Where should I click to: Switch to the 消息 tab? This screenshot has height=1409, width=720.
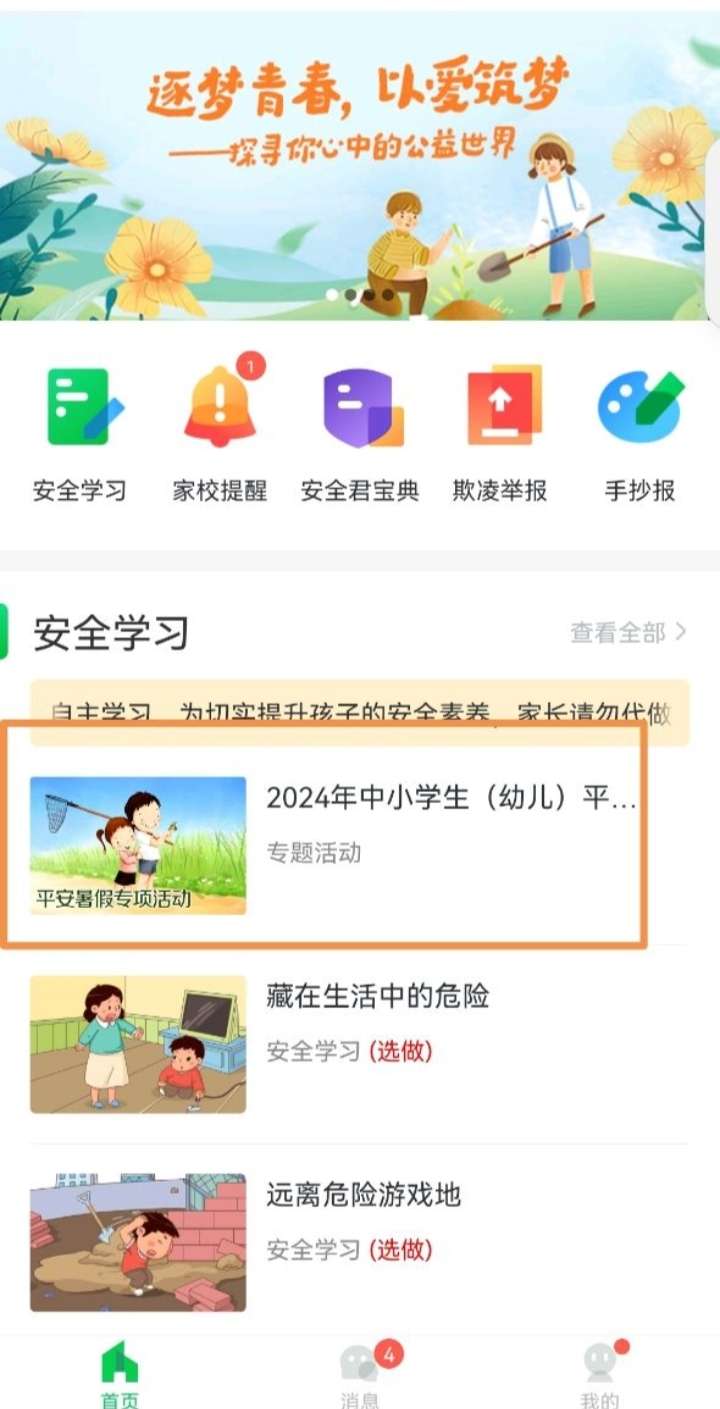tap(361, 1375)
